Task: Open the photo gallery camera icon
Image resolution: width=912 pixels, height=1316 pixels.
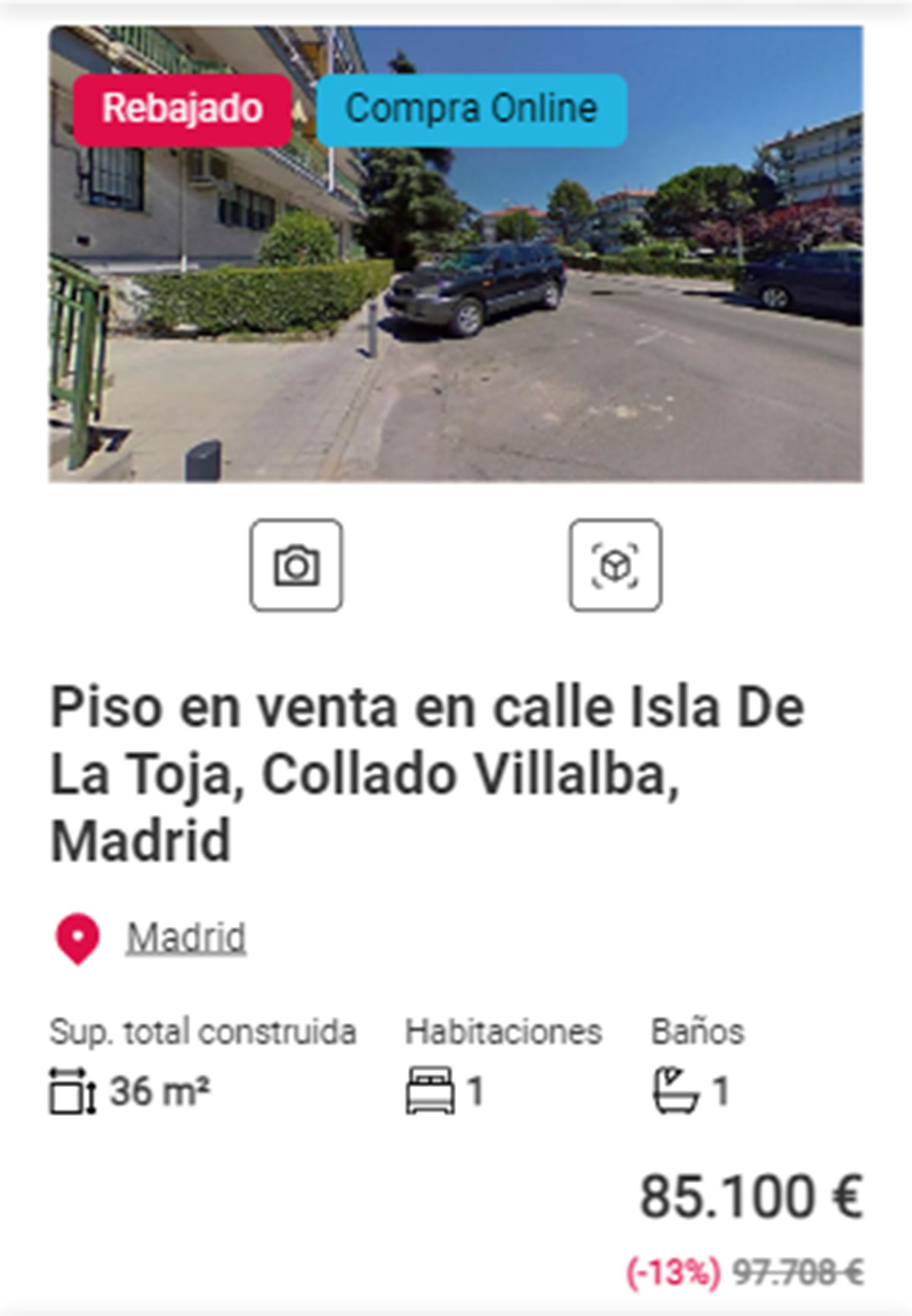Action: click(x=296, y=565)
